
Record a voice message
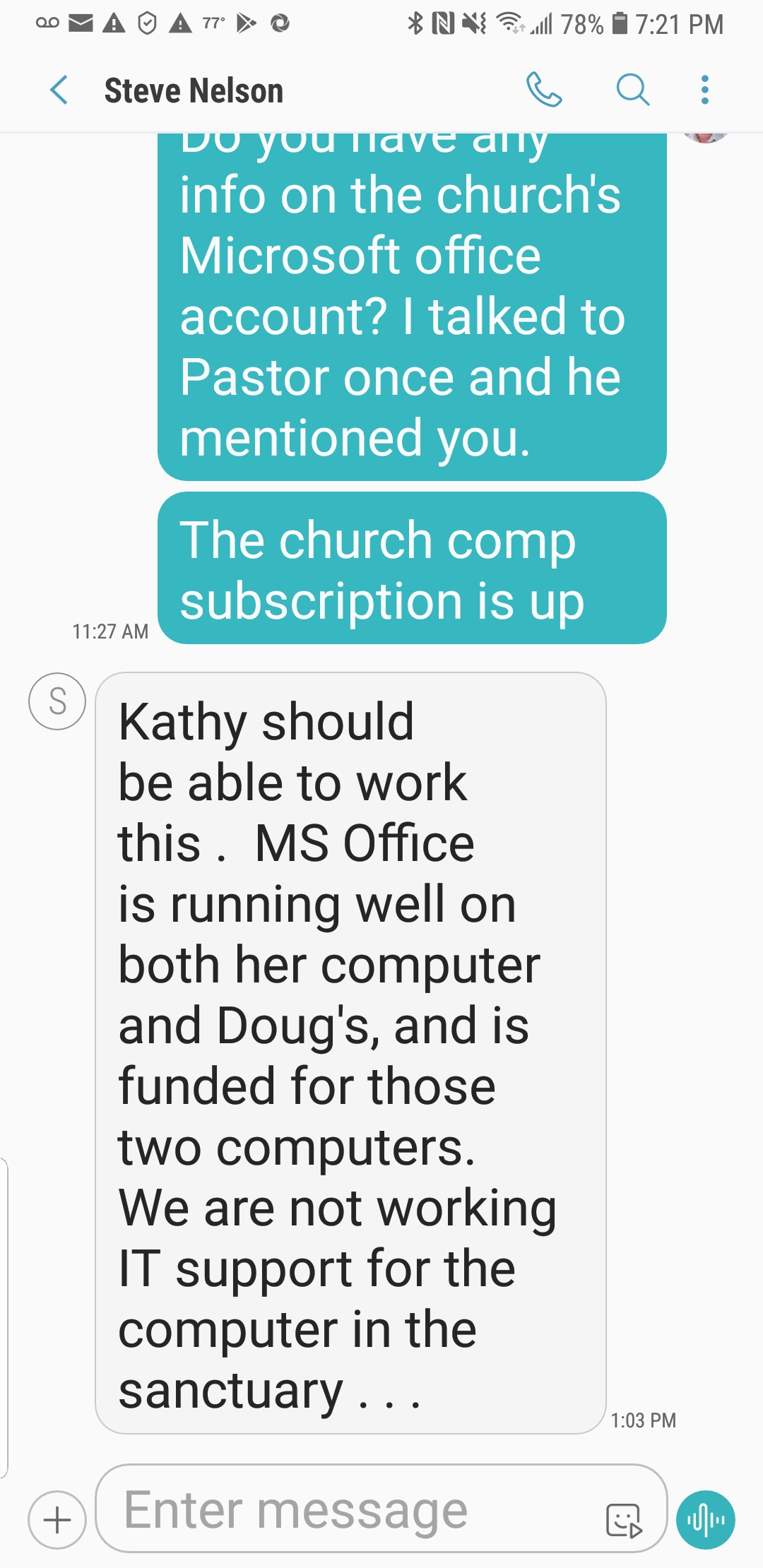(x=705, y=1519)
